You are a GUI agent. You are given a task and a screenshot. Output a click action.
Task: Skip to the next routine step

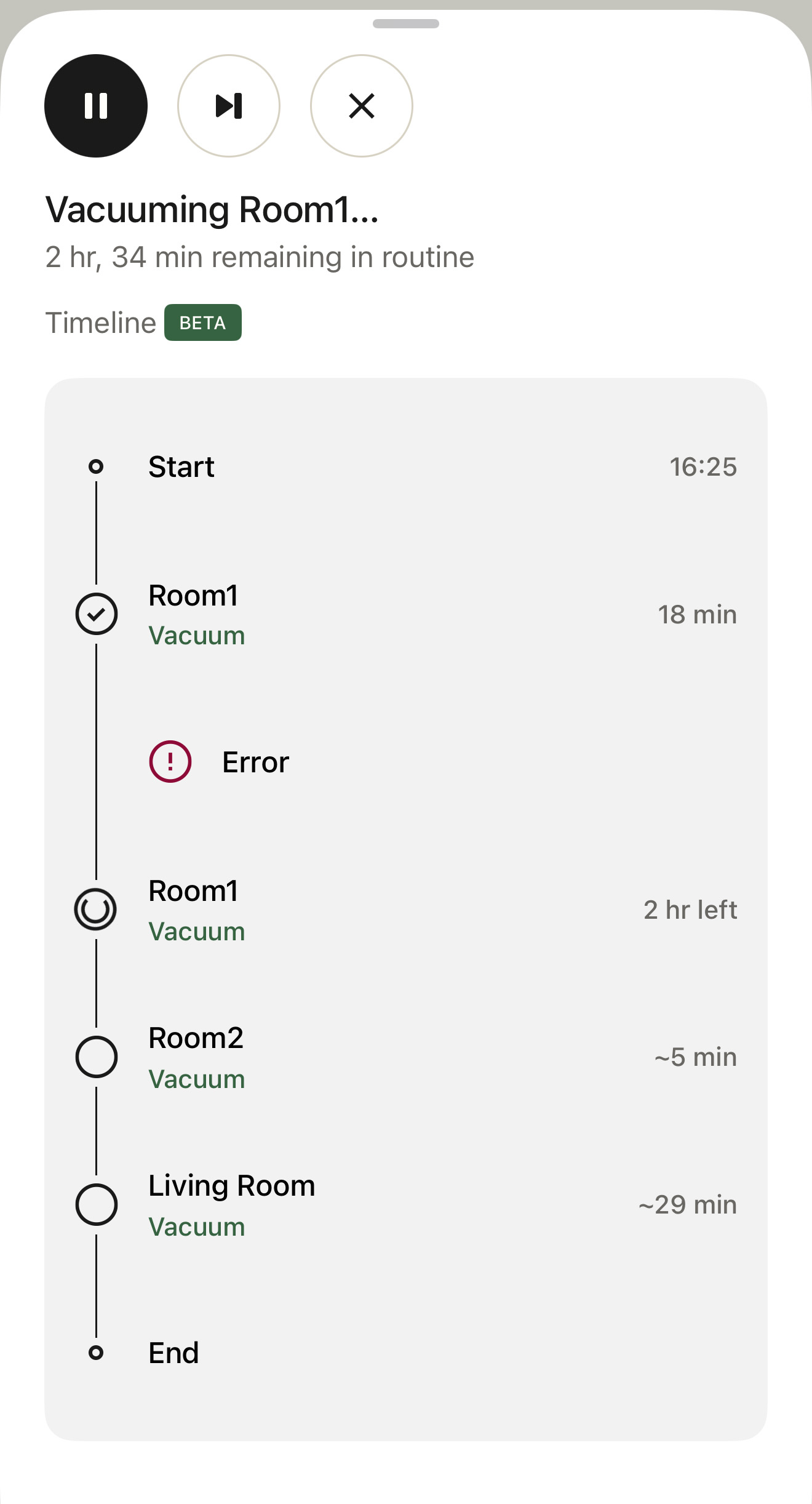click(x=229, y=106)
